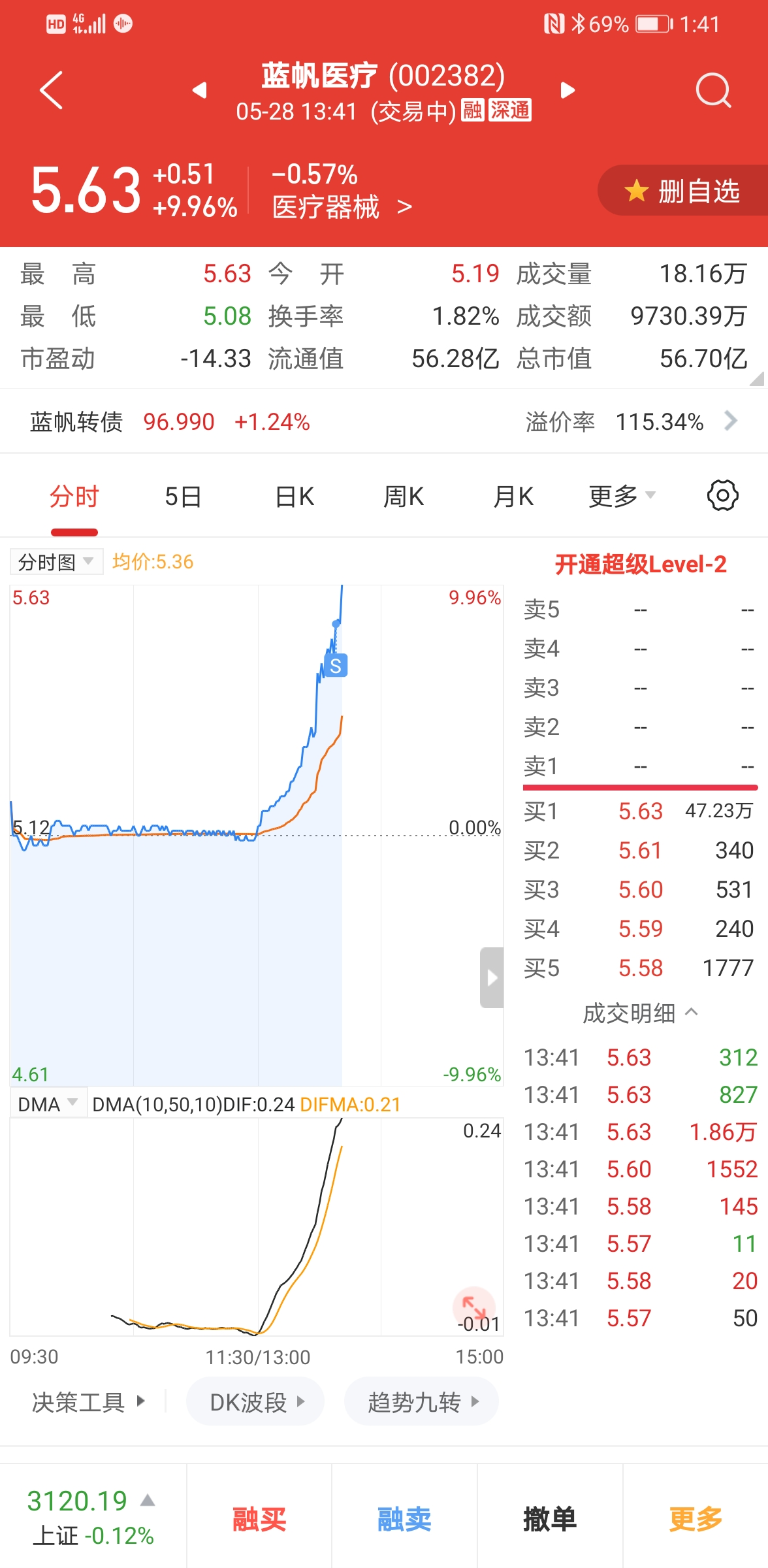Collapse the 成交明细 trade details section
This screenshot has height=1568, width=768.
[640, 1013]
